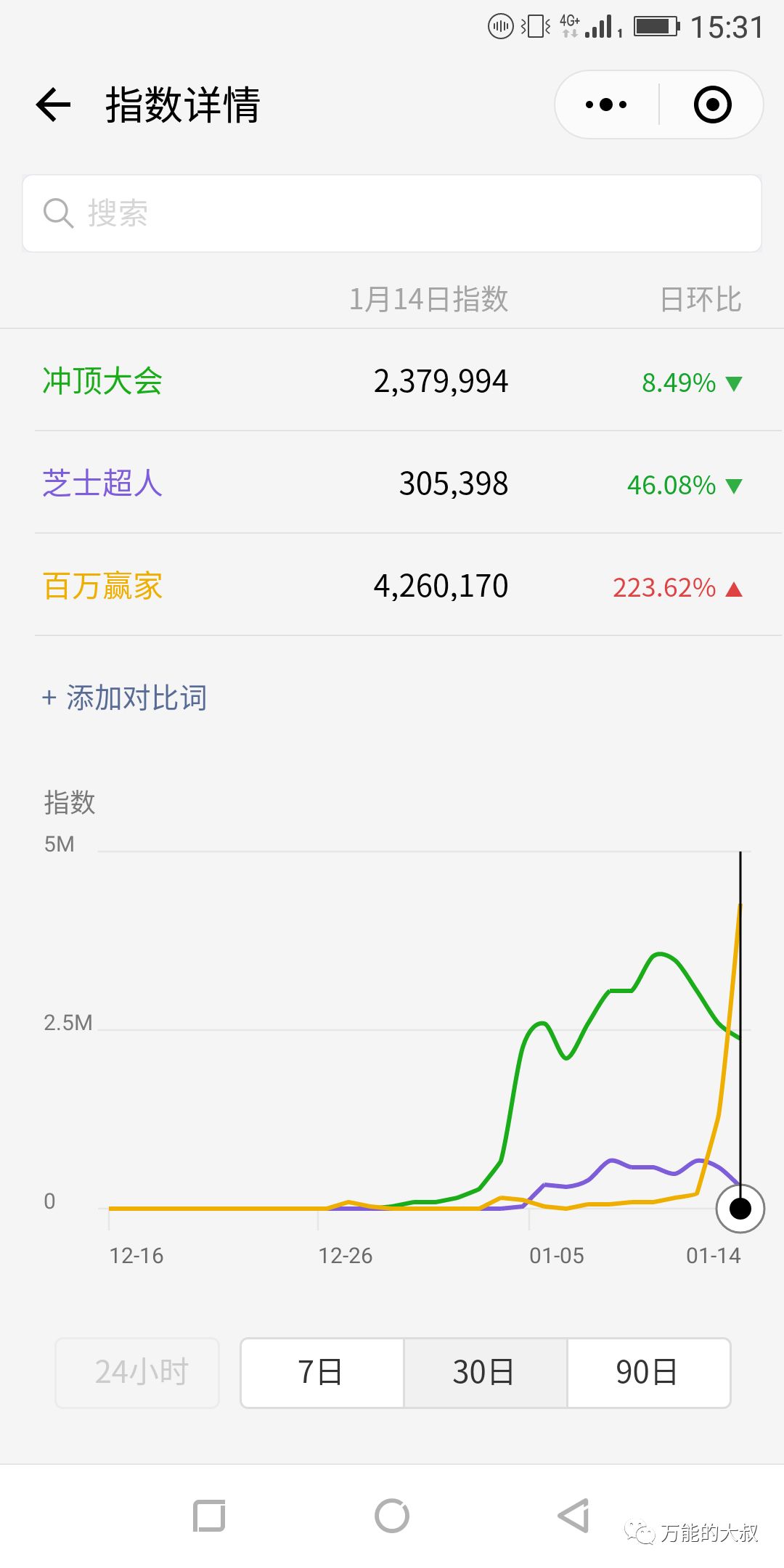Switch the chart to 7日 range
784x1568 pixels.
[322, 1373]
